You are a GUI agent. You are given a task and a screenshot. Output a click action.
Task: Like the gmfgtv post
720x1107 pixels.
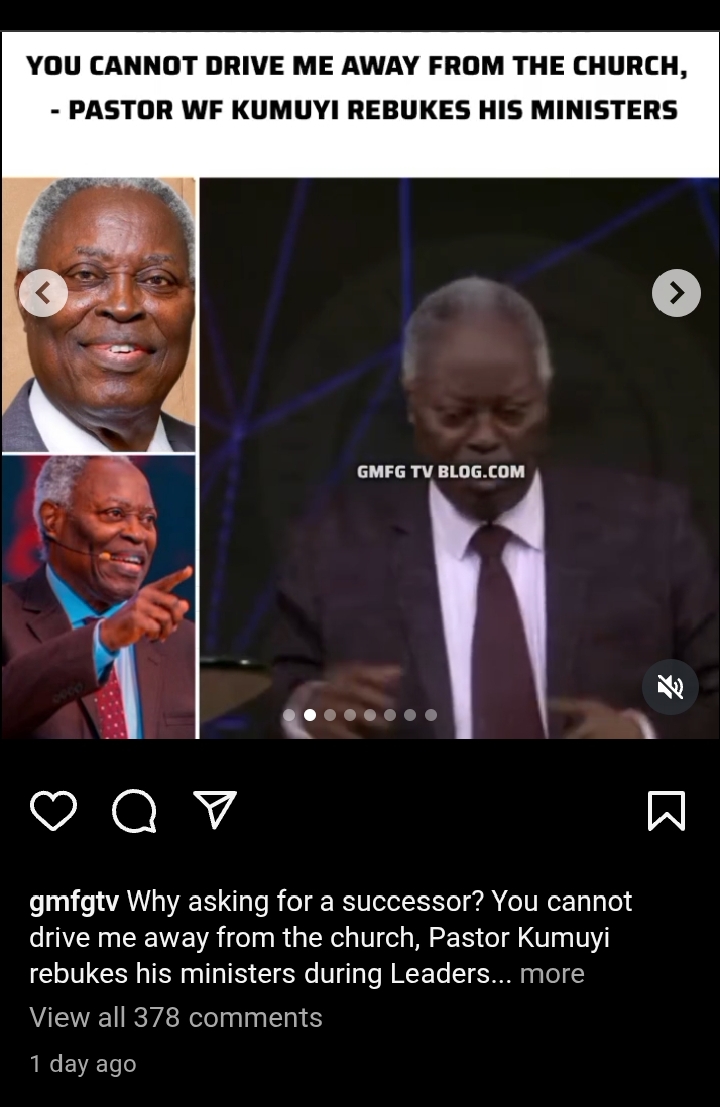(53, 810)
